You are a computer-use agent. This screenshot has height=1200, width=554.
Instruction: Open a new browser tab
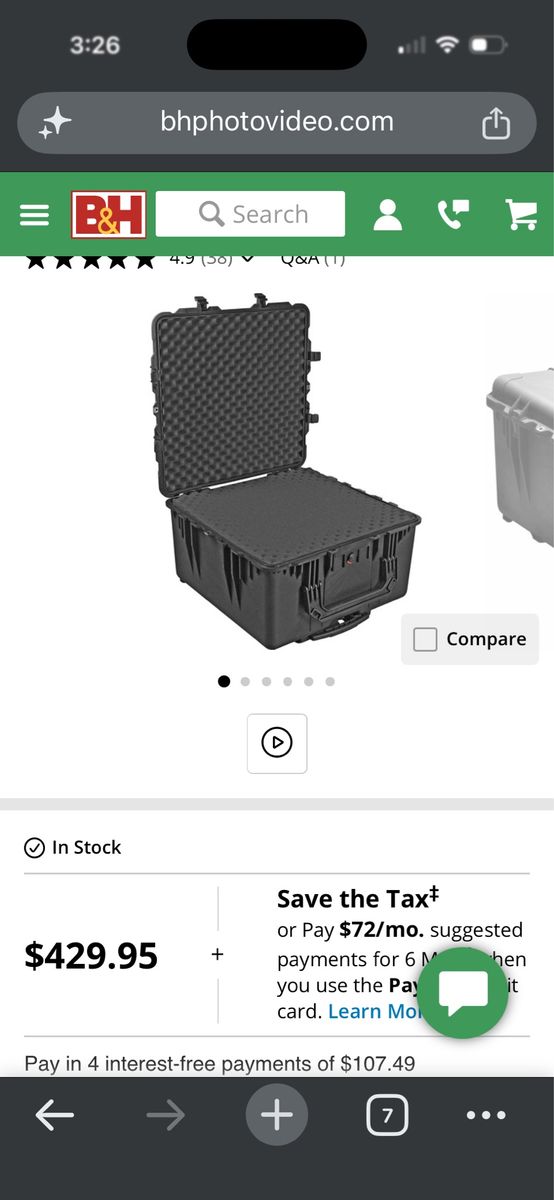277,1115
